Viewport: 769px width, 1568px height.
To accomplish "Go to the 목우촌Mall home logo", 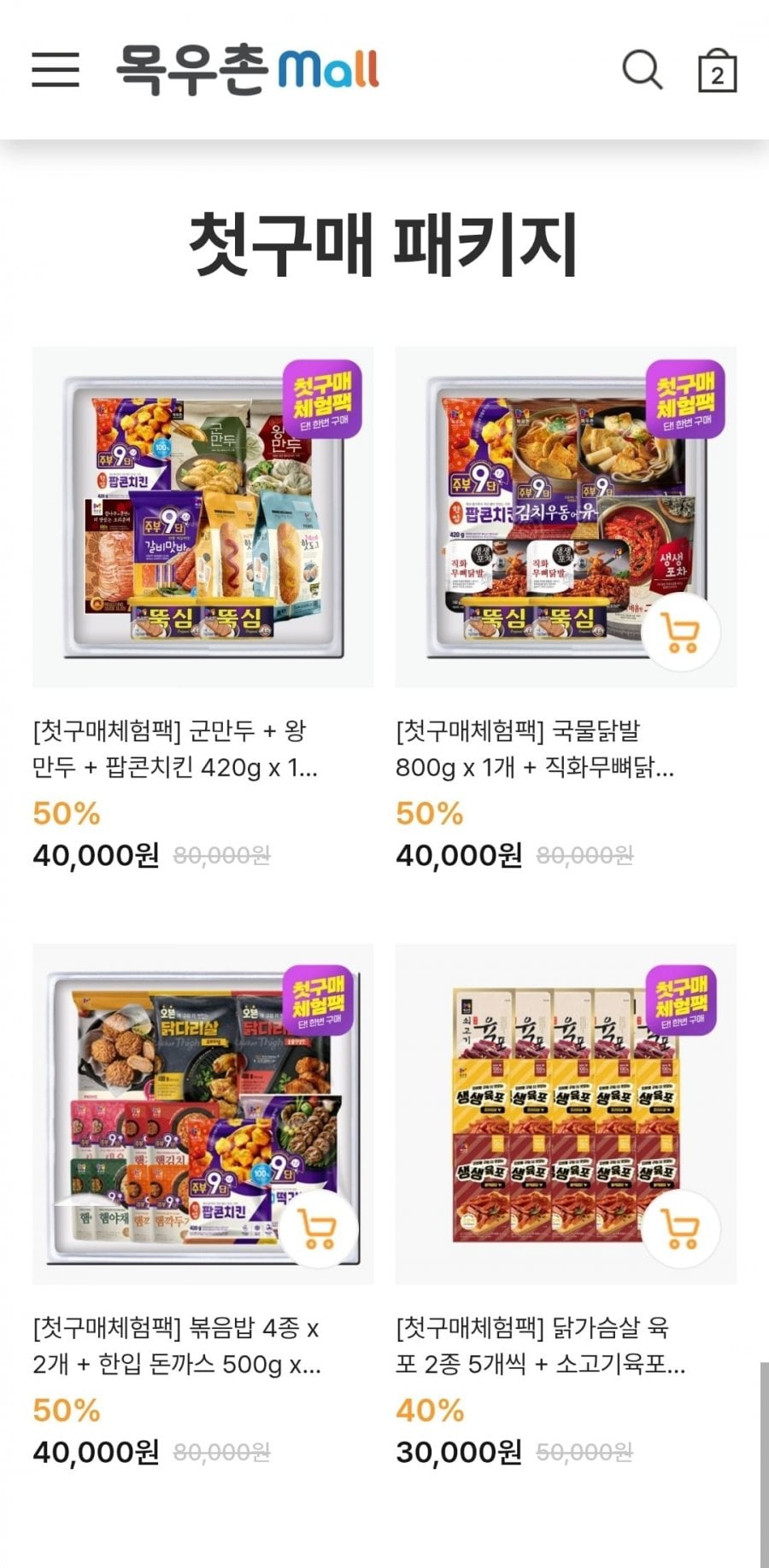I will tap(248, 69).
